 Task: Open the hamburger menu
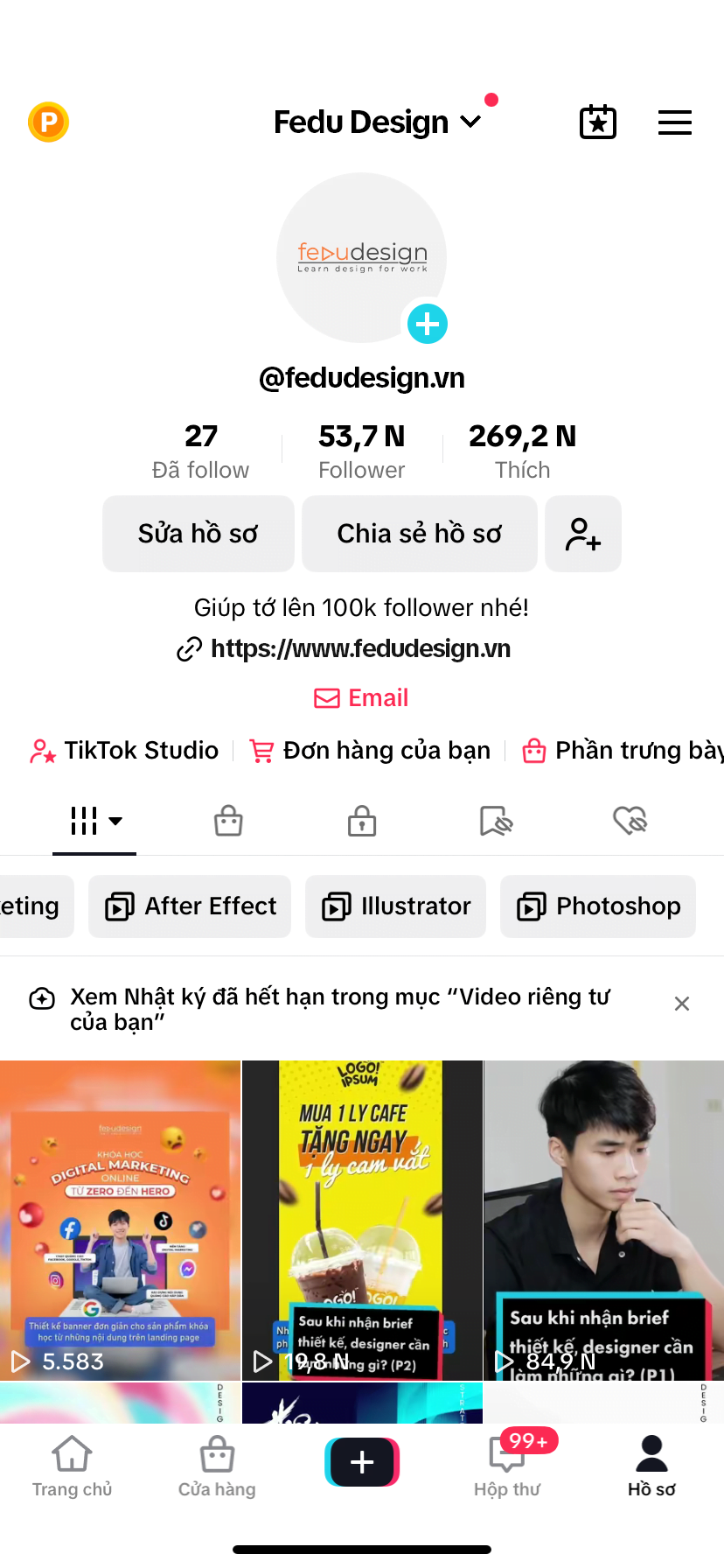[x=674, y=122]
